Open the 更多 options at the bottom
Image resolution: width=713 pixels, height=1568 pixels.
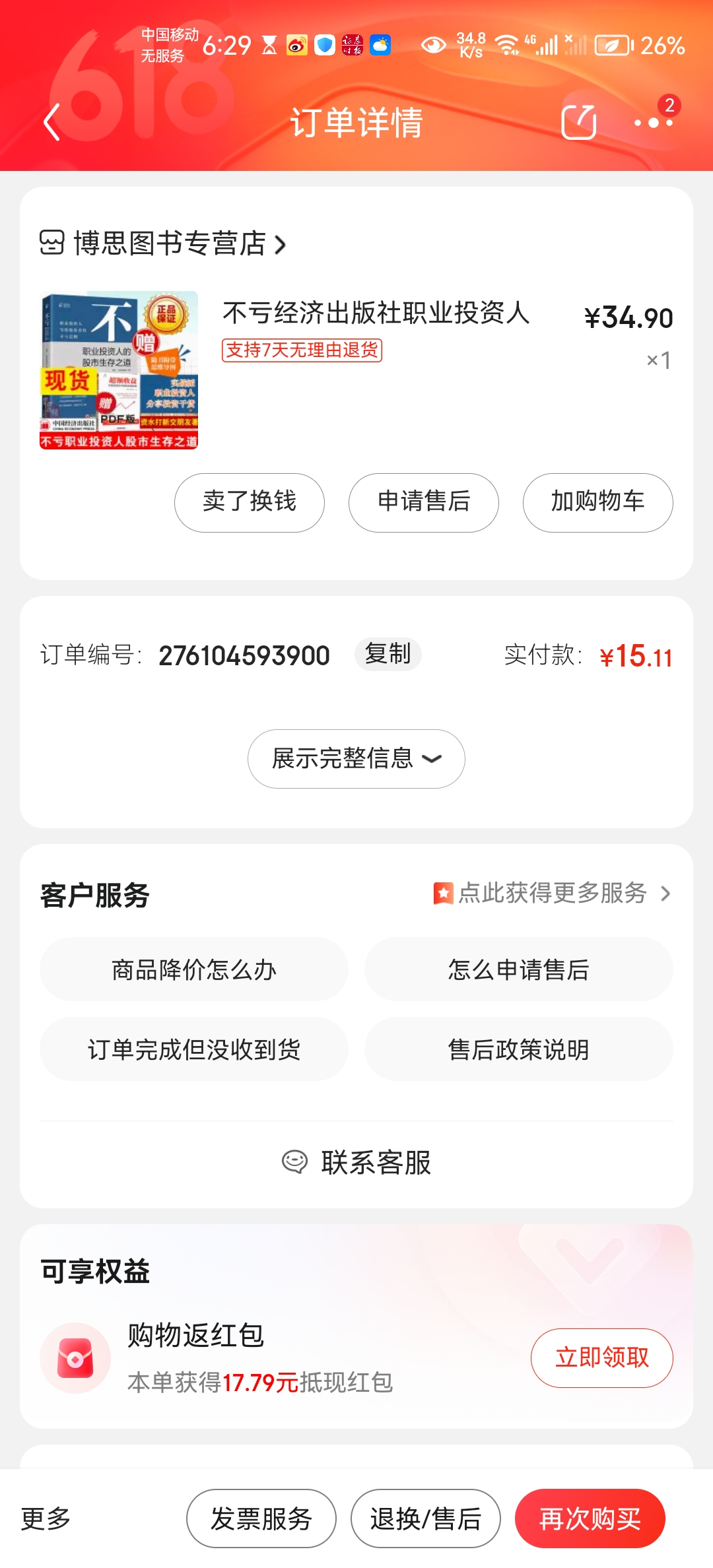coord(46,1519)
